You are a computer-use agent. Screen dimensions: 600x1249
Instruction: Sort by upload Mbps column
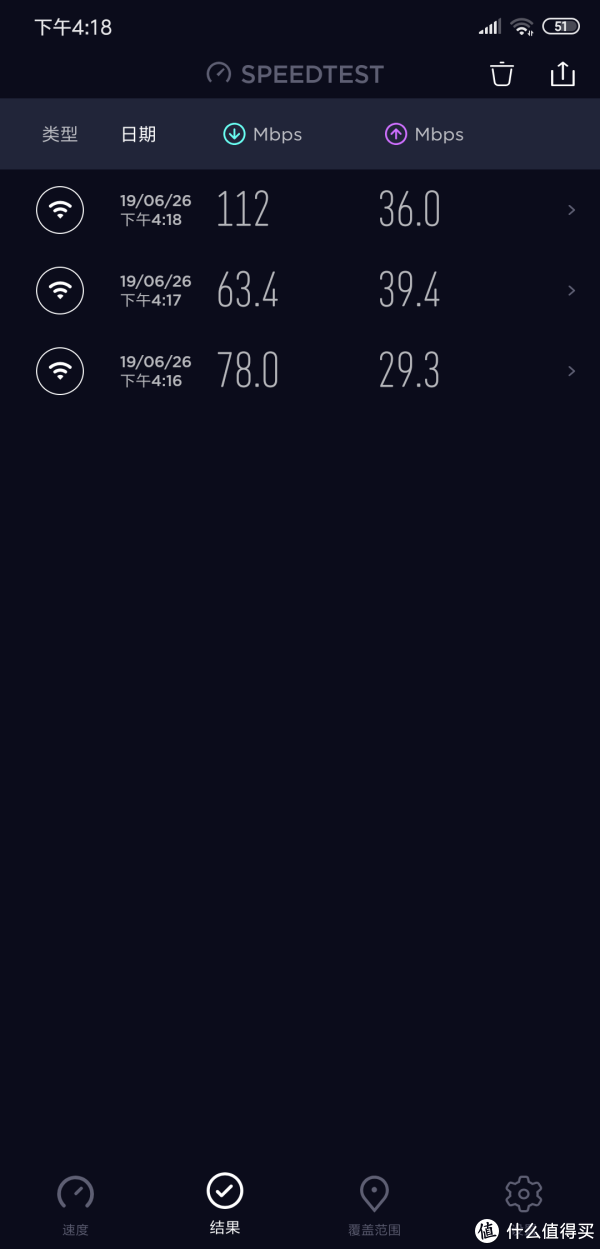(x=425, y=134)
